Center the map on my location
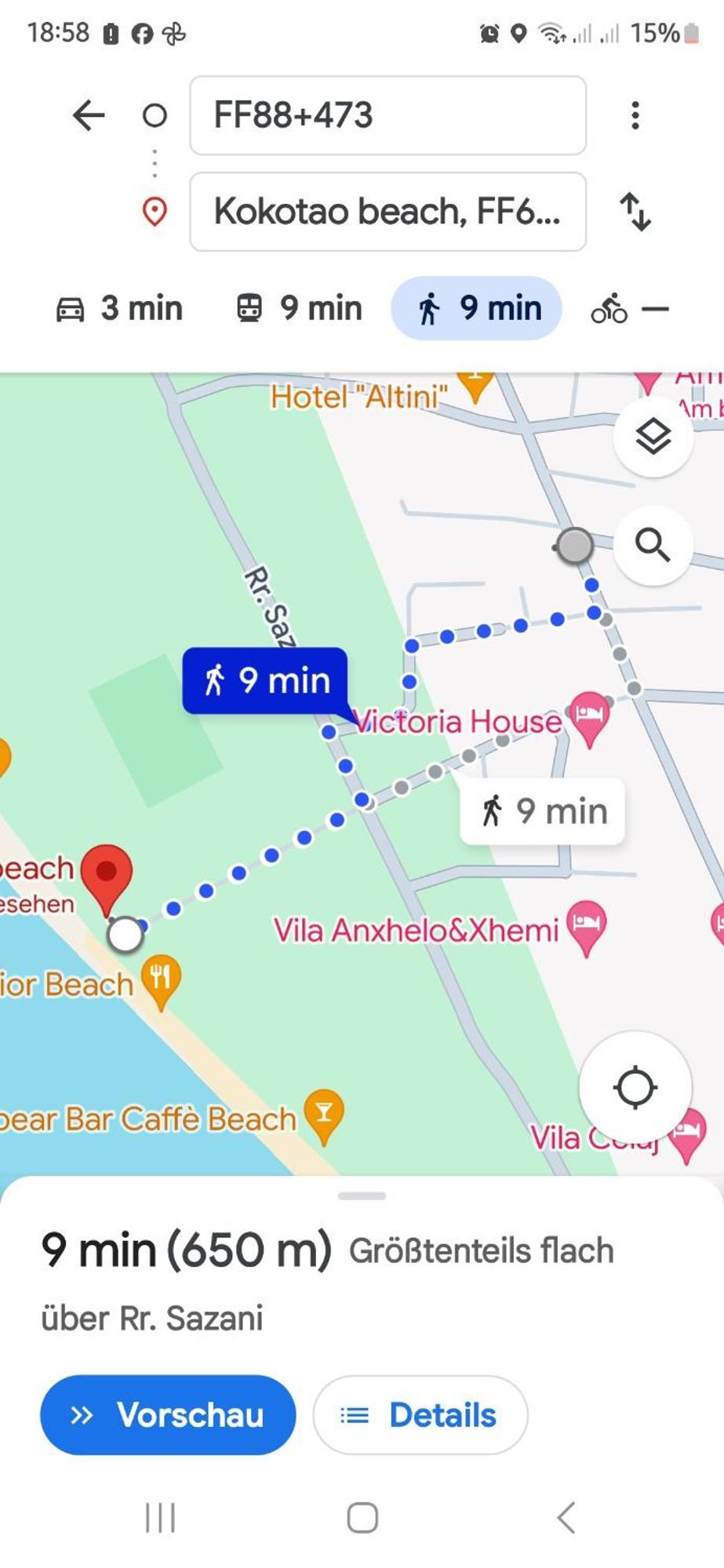Viewport: 724px width, 1568px height. pyautogui.click(x=635, y=1087)
